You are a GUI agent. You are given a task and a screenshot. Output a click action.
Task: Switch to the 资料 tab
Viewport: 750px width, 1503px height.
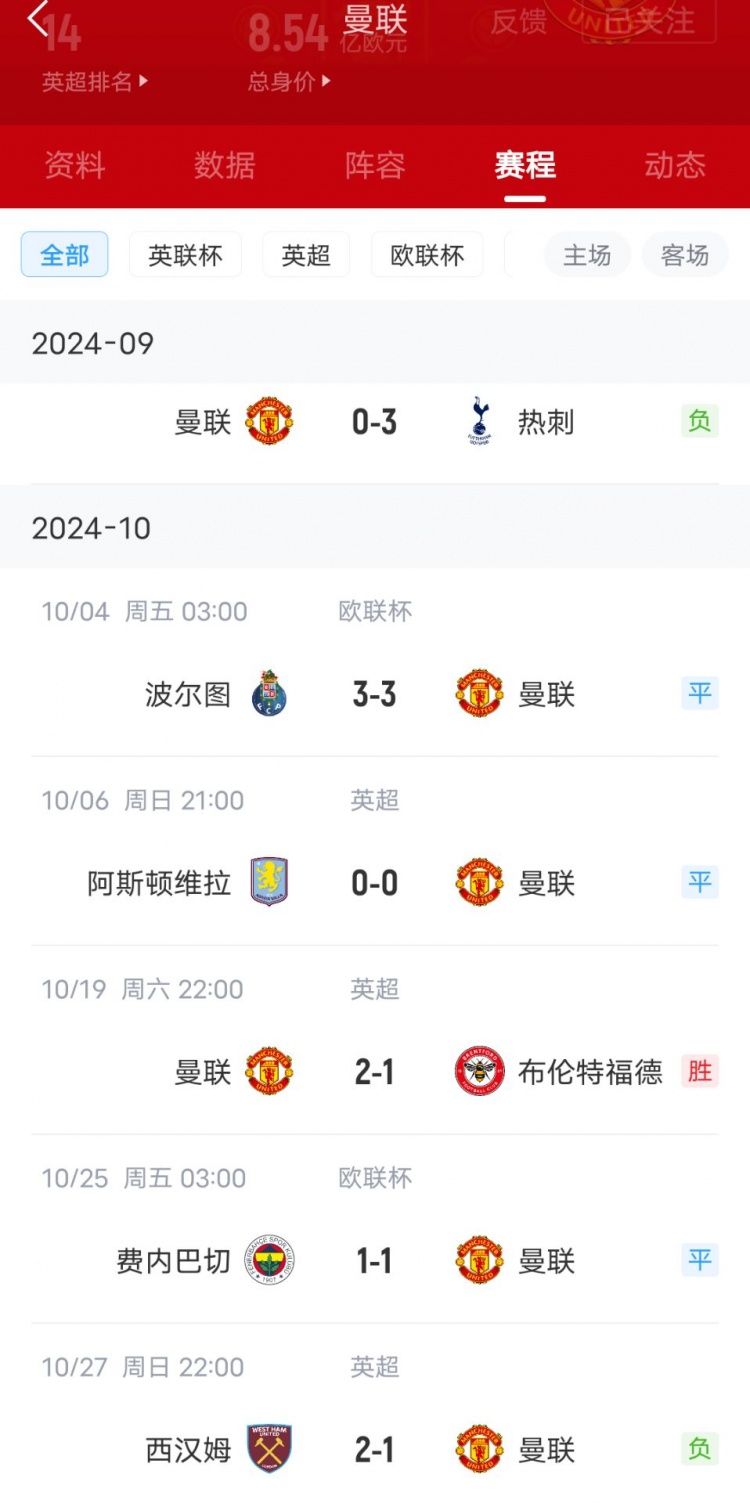(74, 165)
